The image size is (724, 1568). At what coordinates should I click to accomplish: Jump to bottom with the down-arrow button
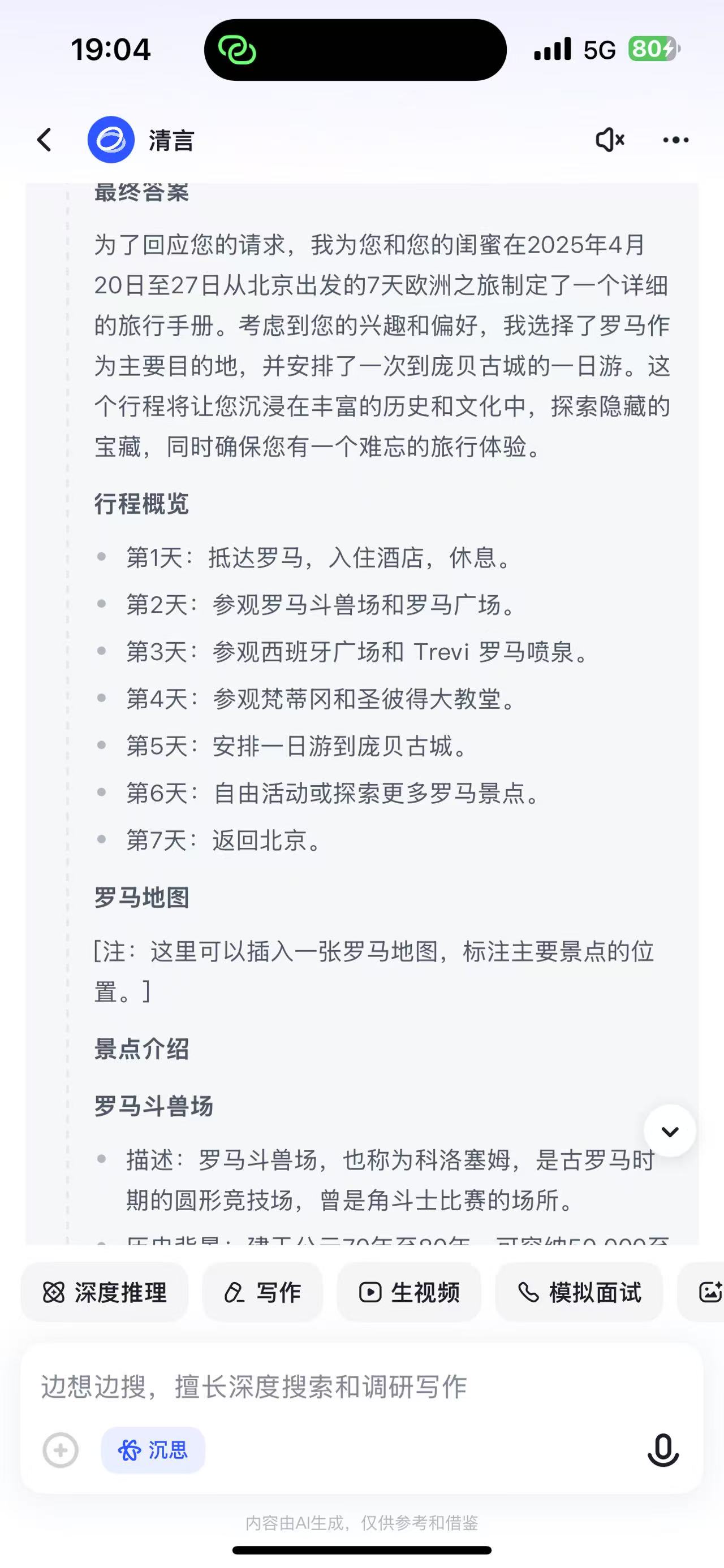pyautogui.click(x=670, y=1131)
